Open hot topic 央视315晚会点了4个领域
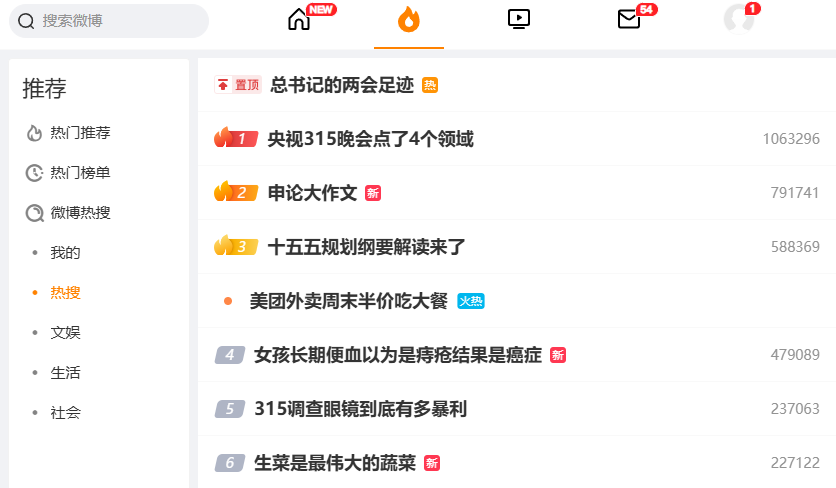The height and width of the screenshot is (488, 836). pyautogui.click(x=370, y=139)
